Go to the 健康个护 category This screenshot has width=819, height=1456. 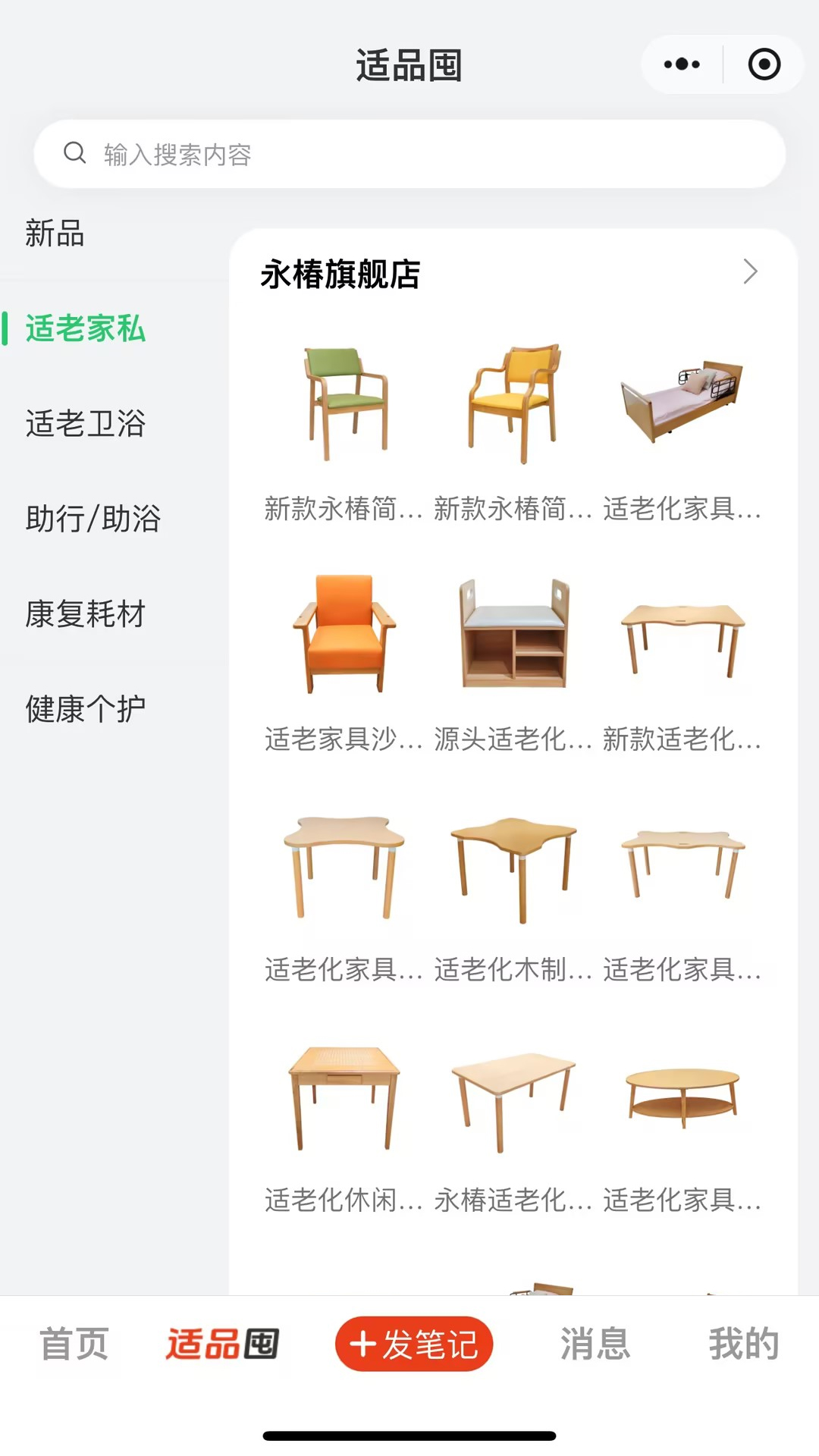point(85,709)
